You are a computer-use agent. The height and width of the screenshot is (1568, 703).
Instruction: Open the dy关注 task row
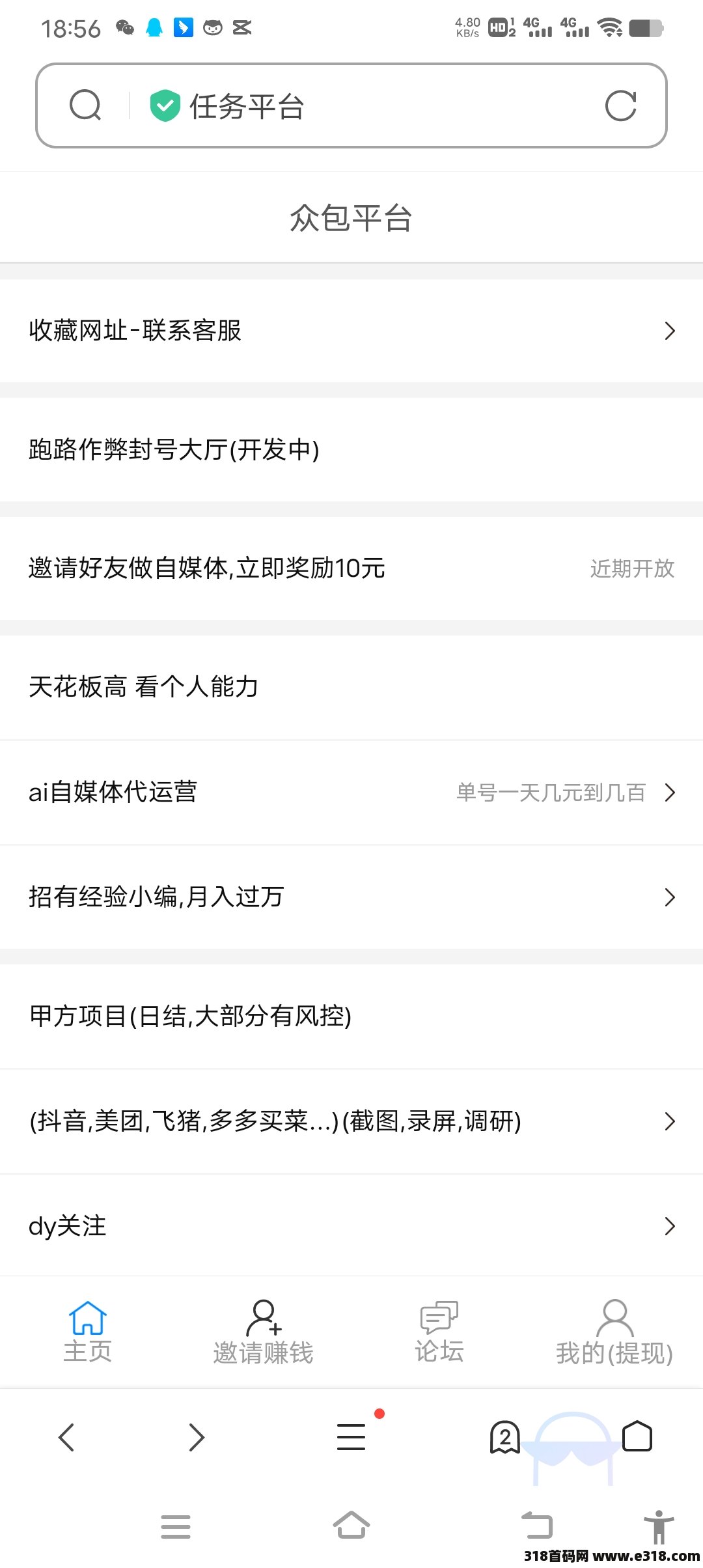point(351,1226)
